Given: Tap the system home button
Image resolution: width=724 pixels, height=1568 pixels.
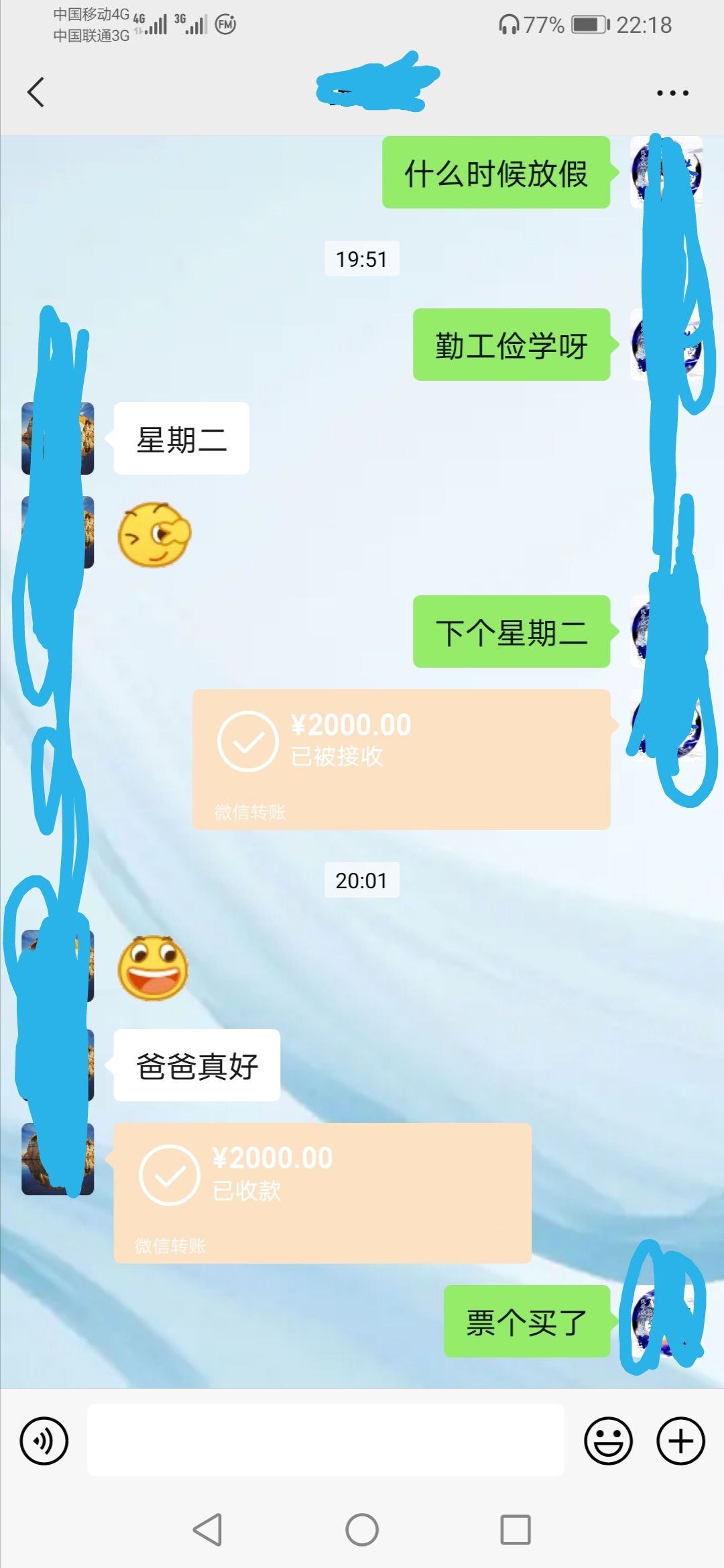Looking at the screenshot, I should click(362, 1530).
